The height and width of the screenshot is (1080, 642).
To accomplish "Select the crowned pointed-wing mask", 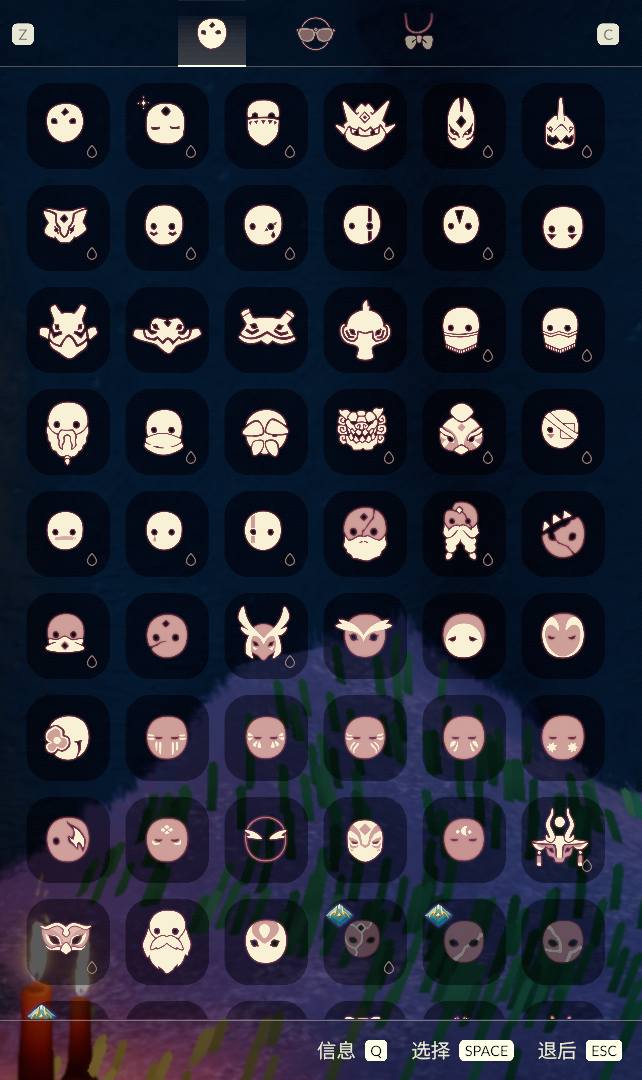I will pyautogui.click(x=365, y=125).
